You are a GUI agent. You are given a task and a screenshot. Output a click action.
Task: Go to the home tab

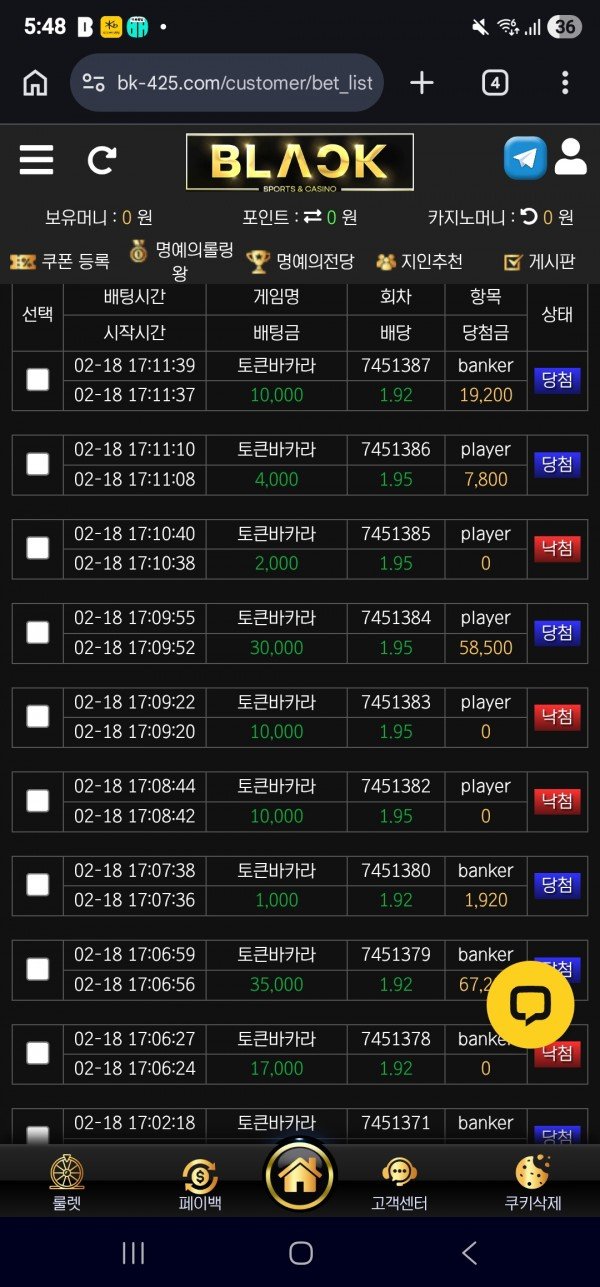300,1175
